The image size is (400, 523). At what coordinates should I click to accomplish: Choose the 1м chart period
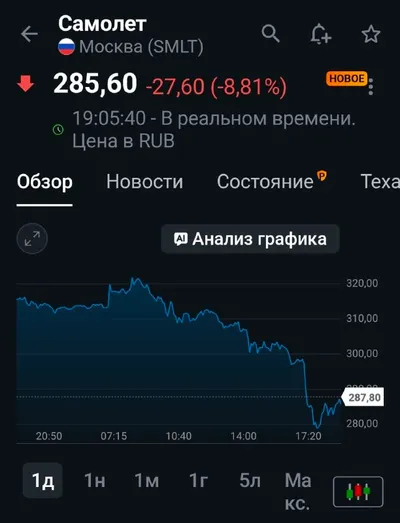(x=146, y=481)
